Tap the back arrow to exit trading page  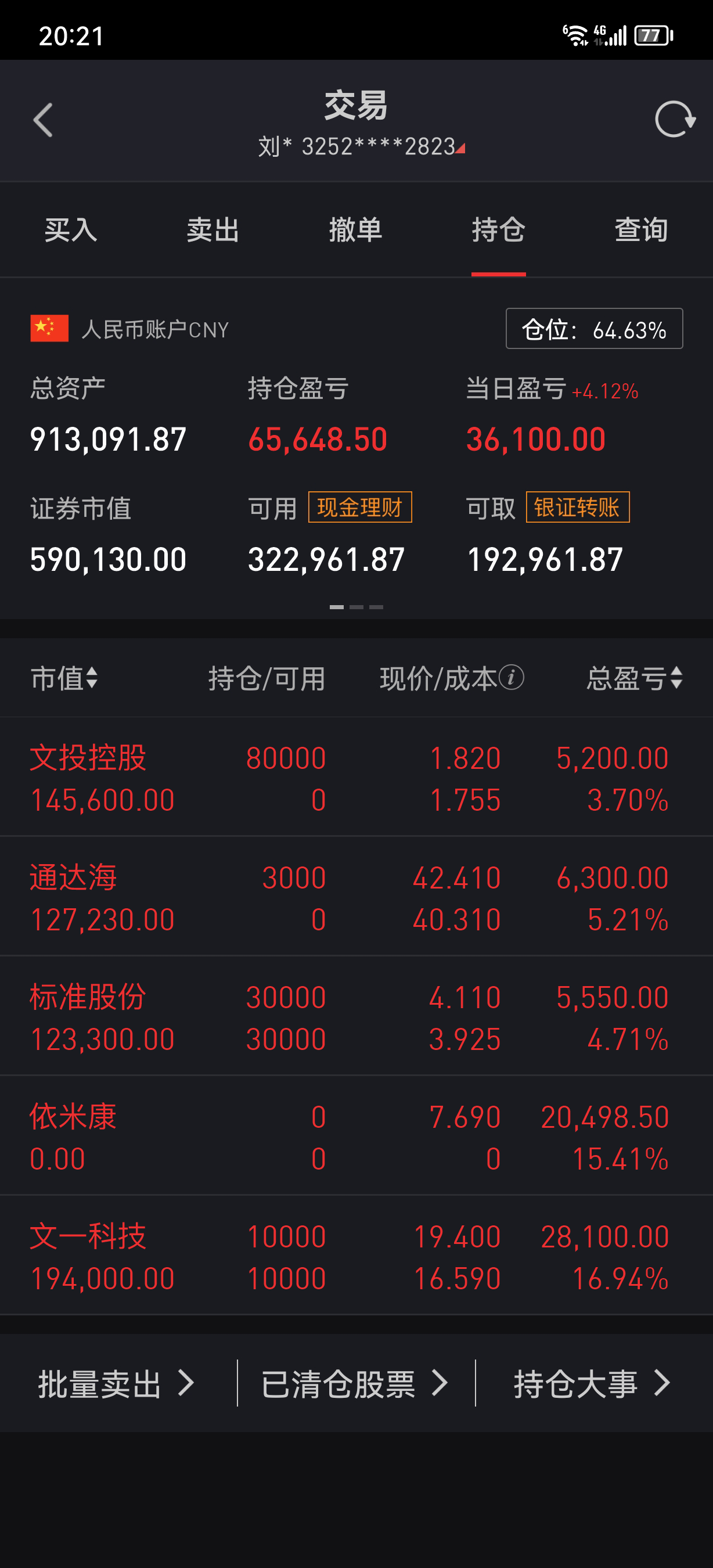click(44, 121)
